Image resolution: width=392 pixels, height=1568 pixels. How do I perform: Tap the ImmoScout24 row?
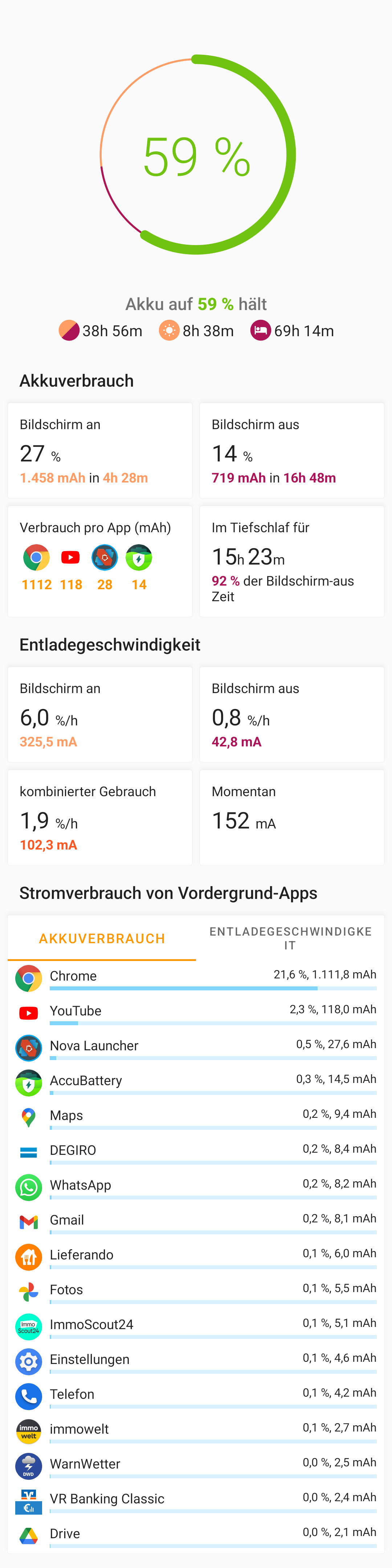pos(196,1326)
